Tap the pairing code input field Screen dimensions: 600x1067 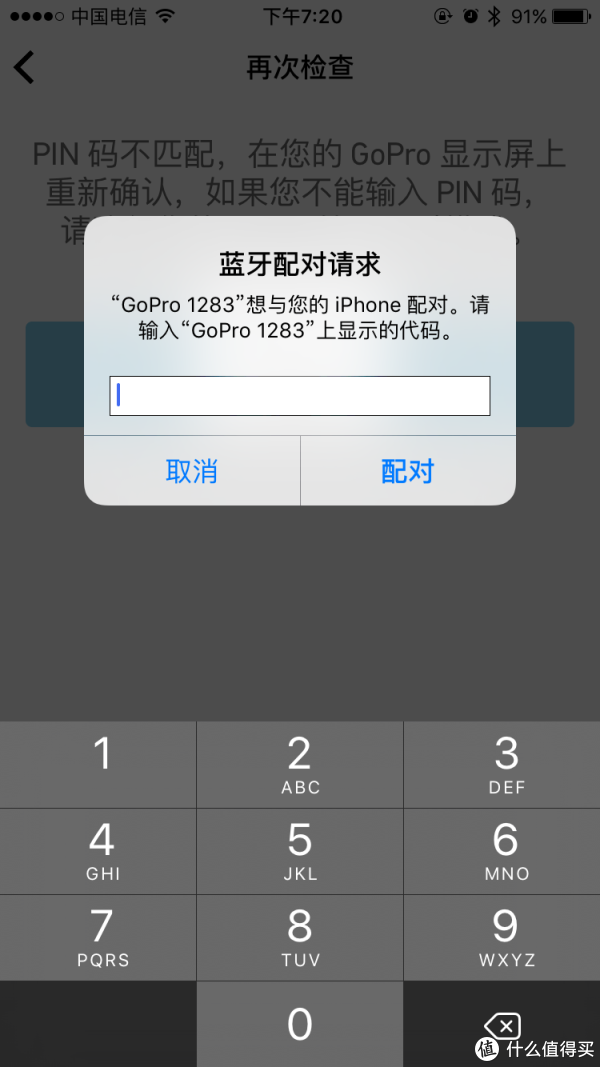tap(300, 395)
